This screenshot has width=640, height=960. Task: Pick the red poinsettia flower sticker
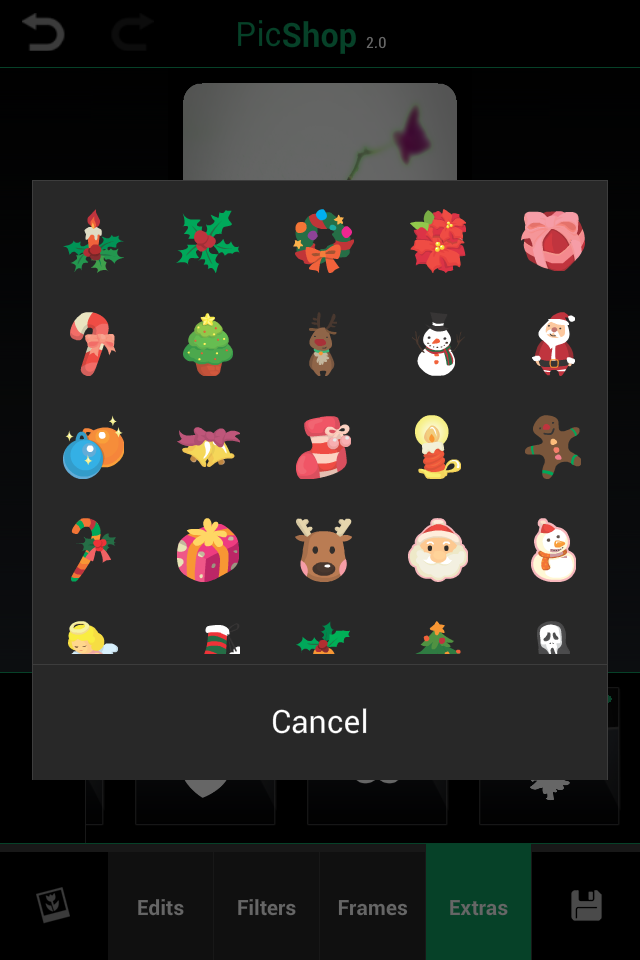(438, 241)
